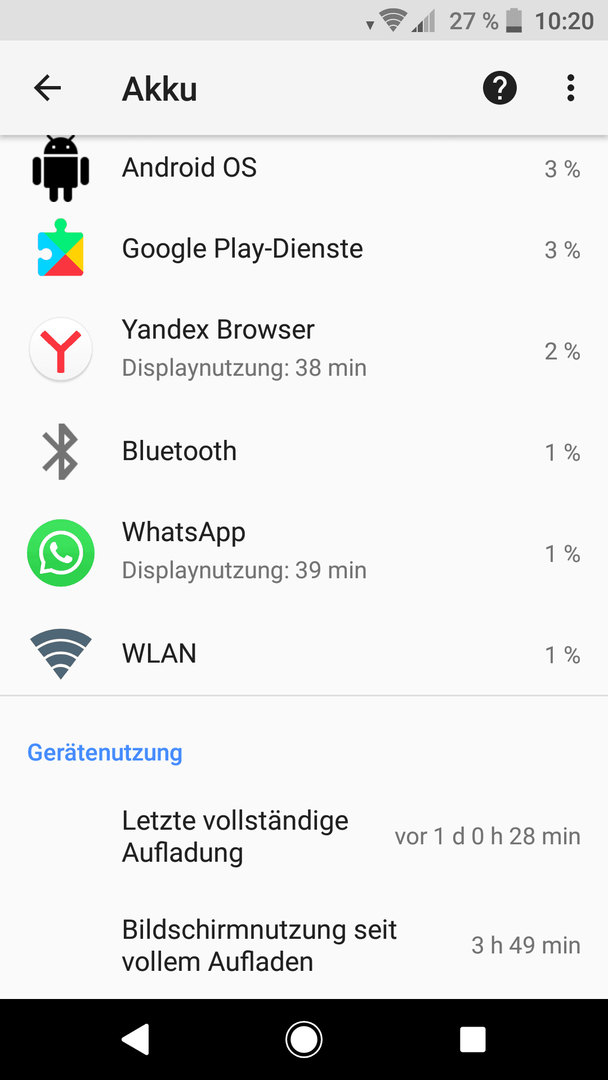The image size is (608, 1080).
Task: View Google Play-Dienste battery usage
Action: tap(304, 249)
